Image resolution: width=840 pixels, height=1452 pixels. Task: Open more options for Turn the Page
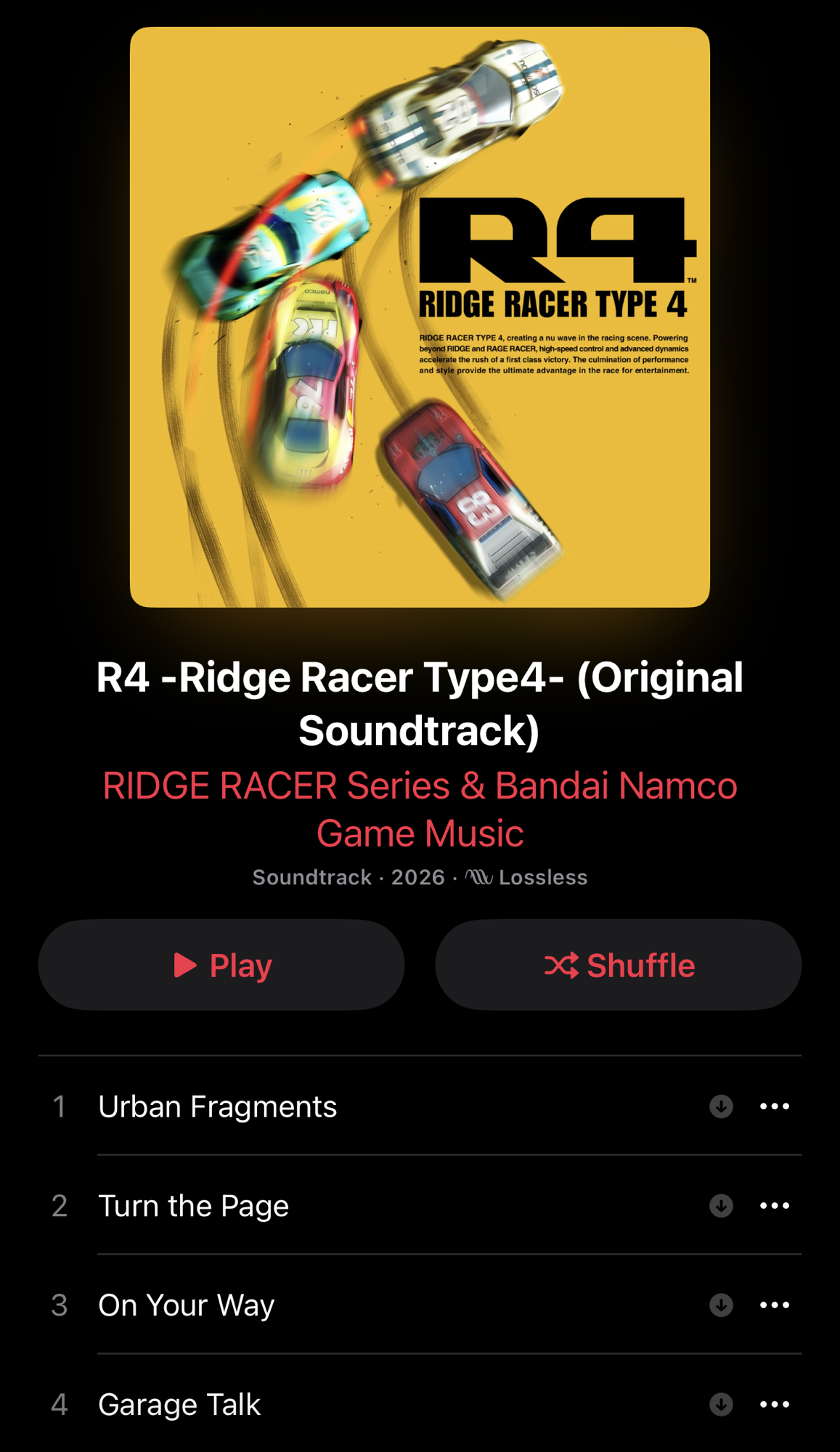pos(775,1206)
